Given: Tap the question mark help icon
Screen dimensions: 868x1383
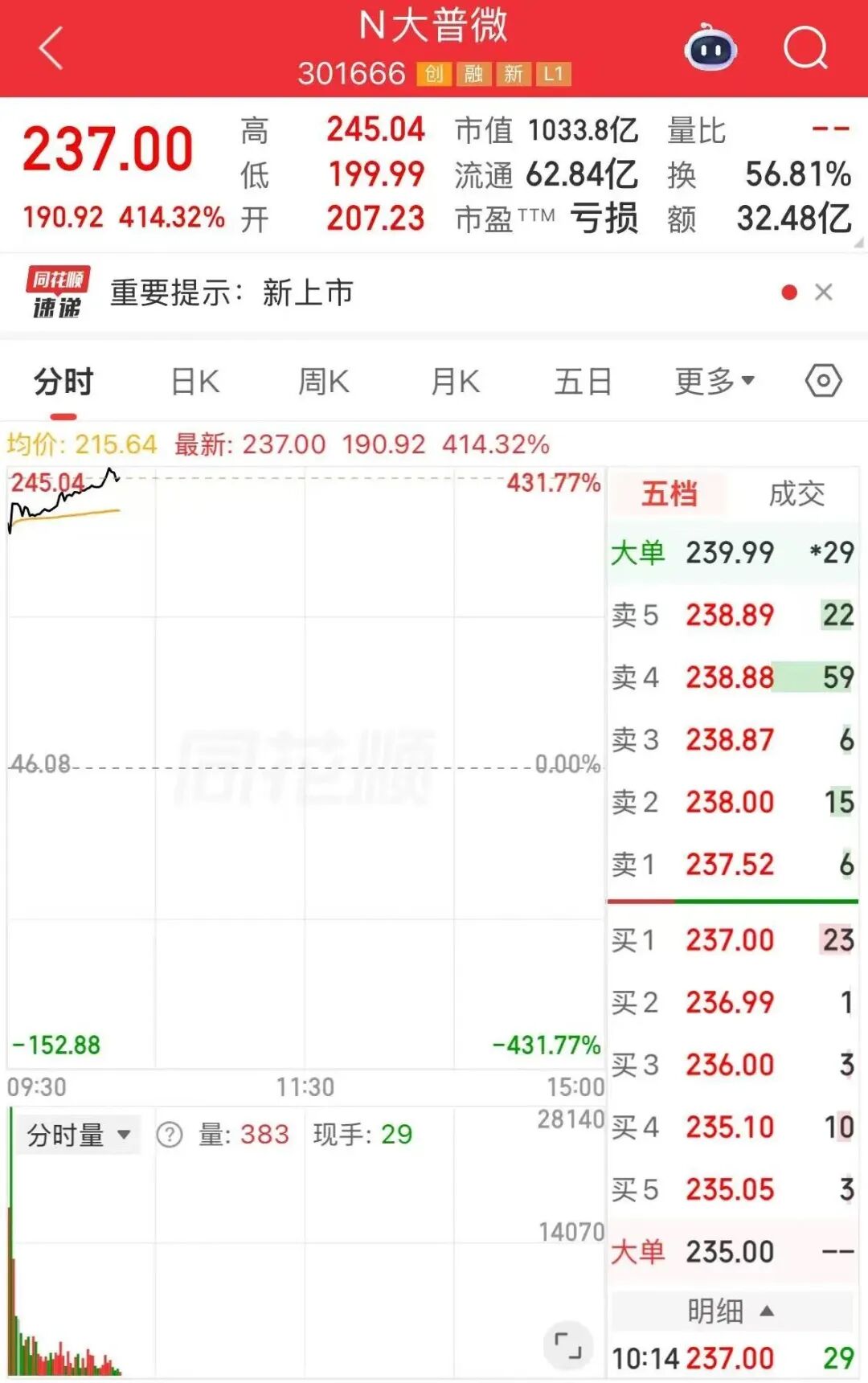Looking at the screenshot, I should [170, 1135].
